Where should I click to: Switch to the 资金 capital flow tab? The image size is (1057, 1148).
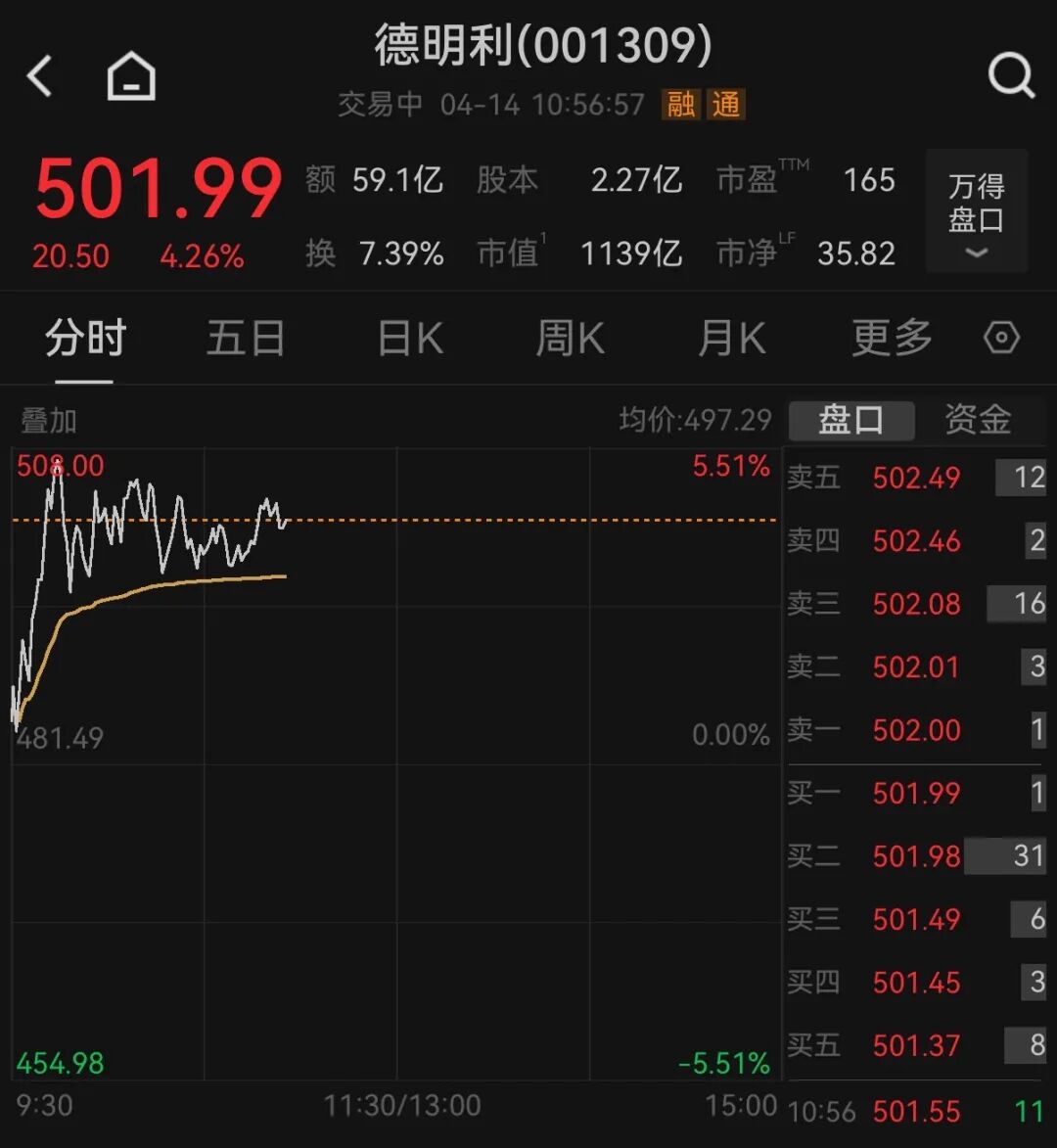(x=978, y=420)
